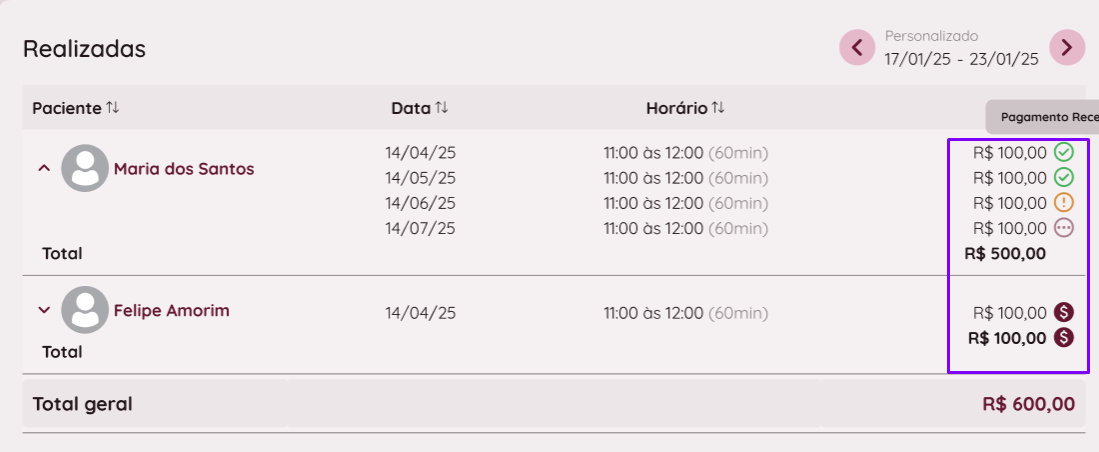Expand Felipe Amorim's session list
1099x452 pixels.
(x=43, y=310)
